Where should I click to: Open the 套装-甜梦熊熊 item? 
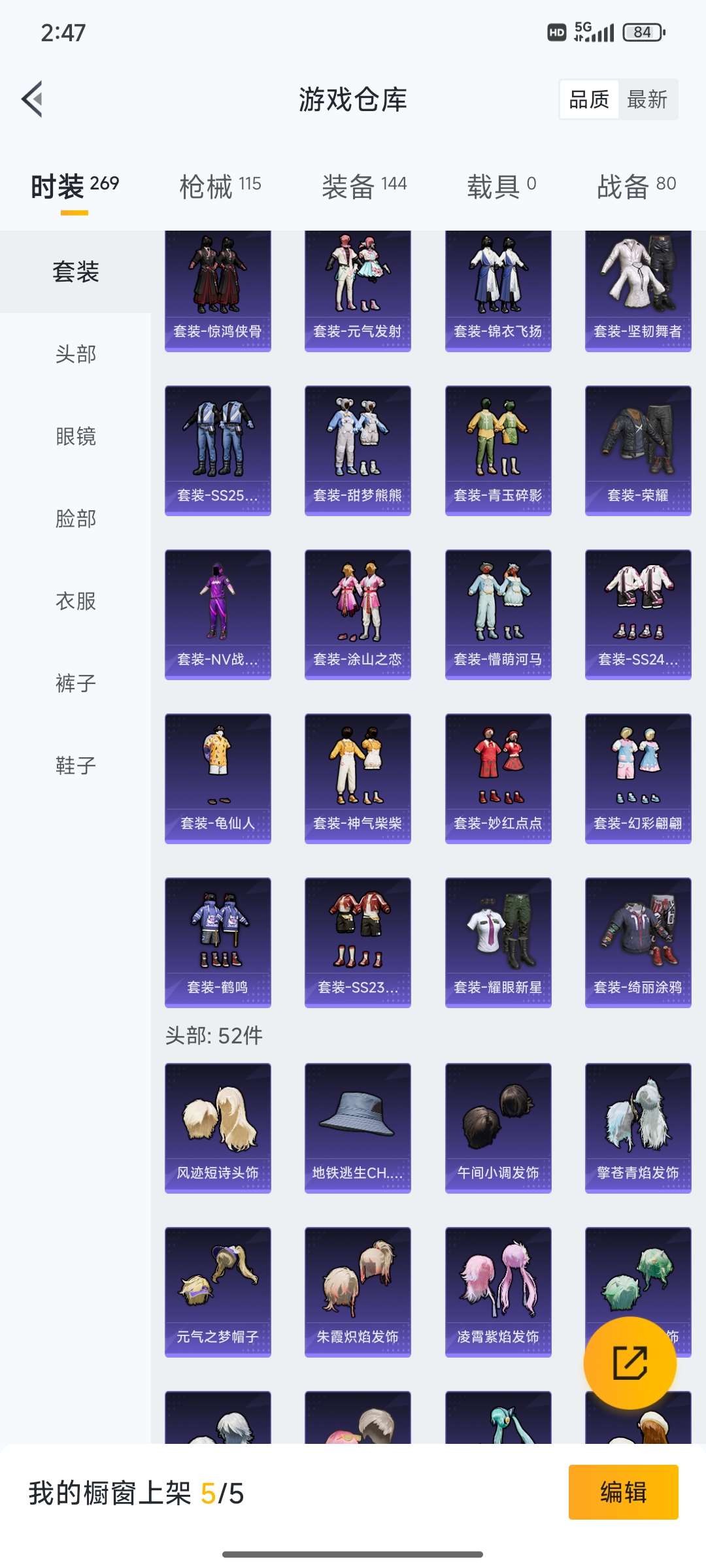tap(358, 450)
